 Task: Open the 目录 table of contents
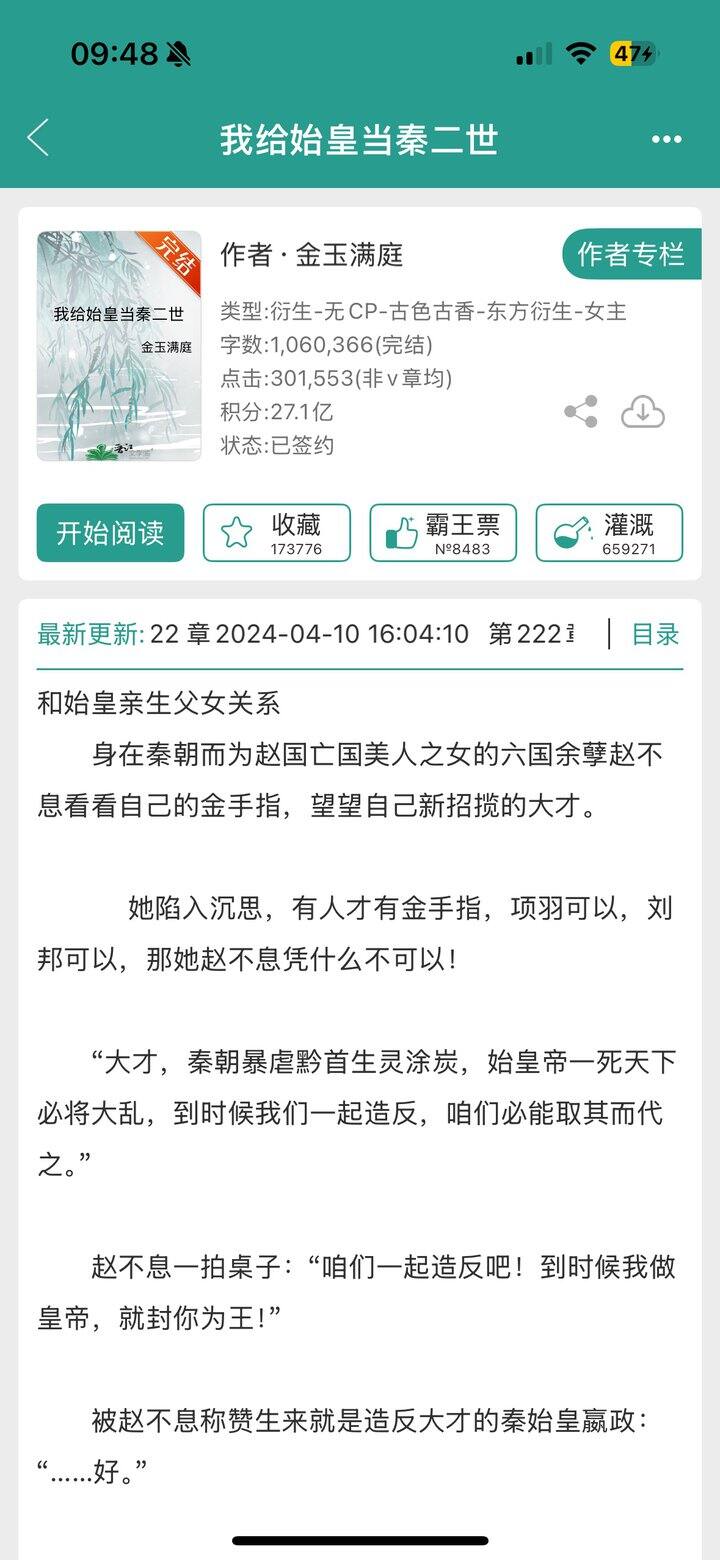pyautogui.click(x=655, y=634)
